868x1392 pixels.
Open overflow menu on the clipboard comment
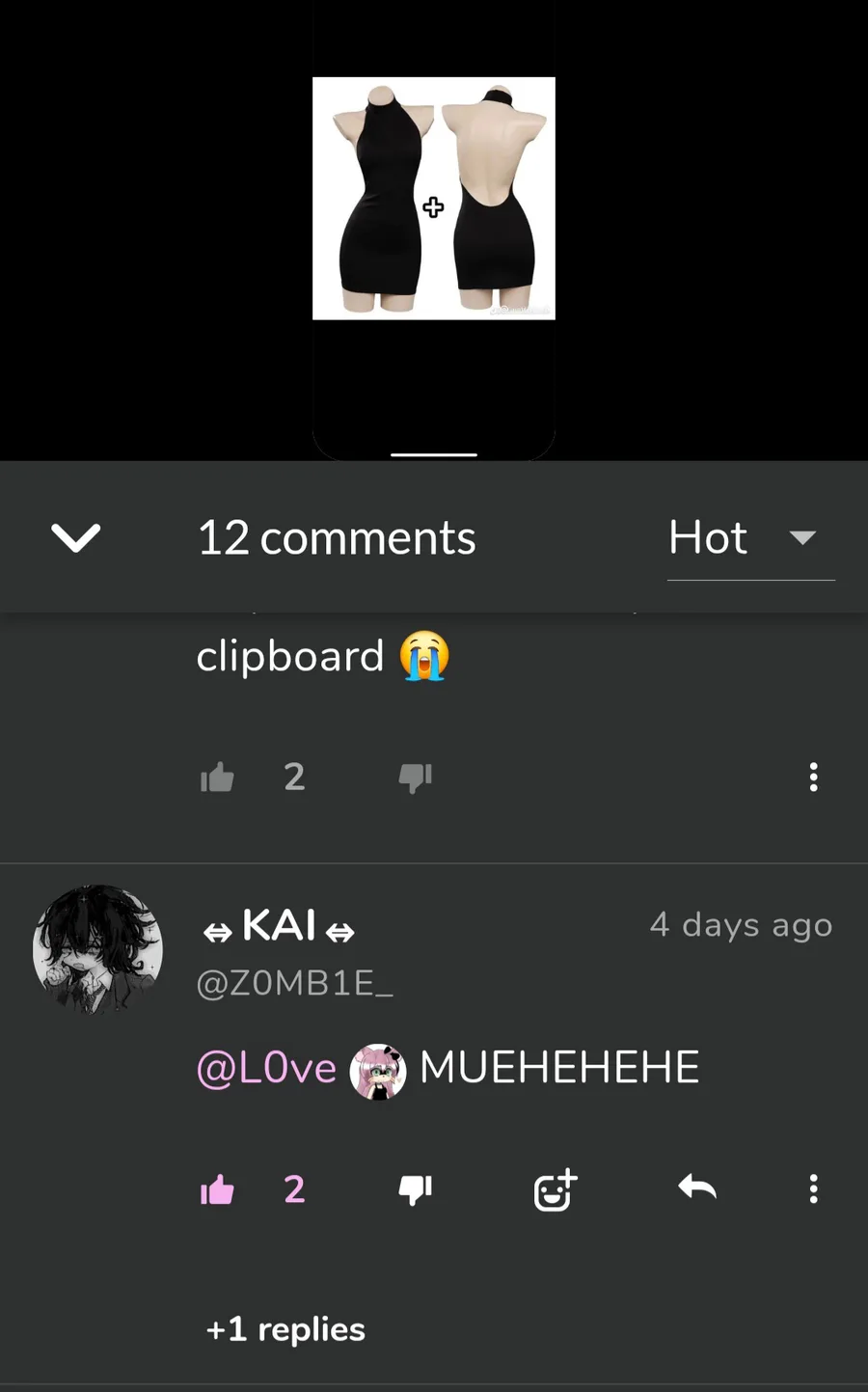[x=814, y=778]
